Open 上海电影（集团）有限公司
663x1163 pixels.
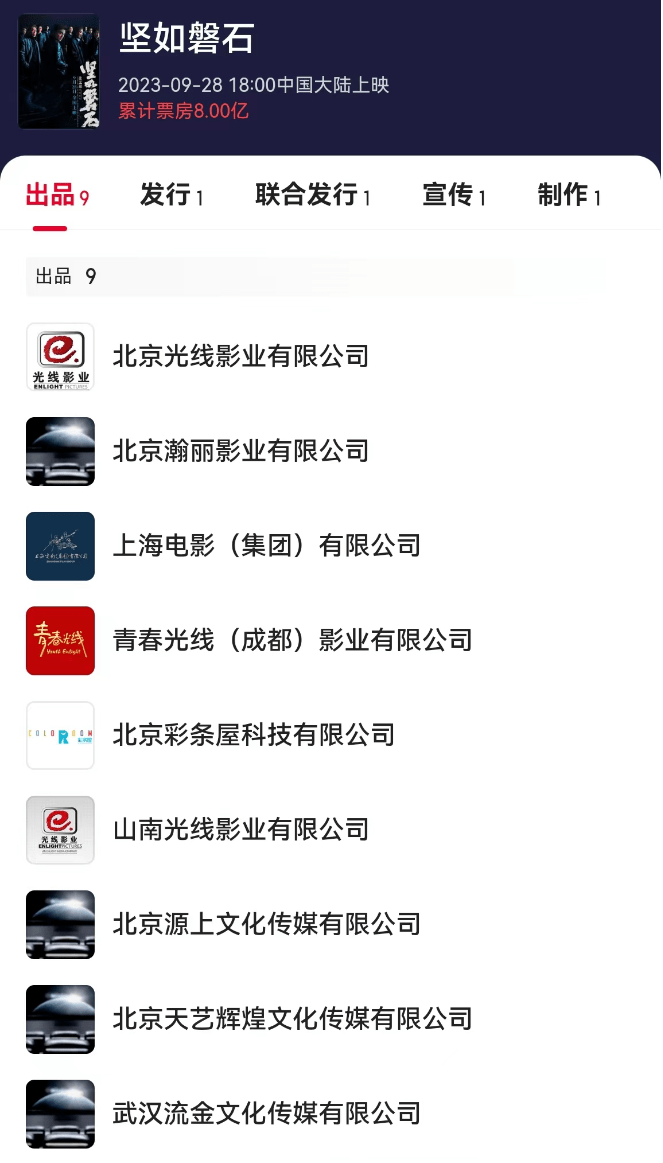pyautogui.click(x=267, y=546)
